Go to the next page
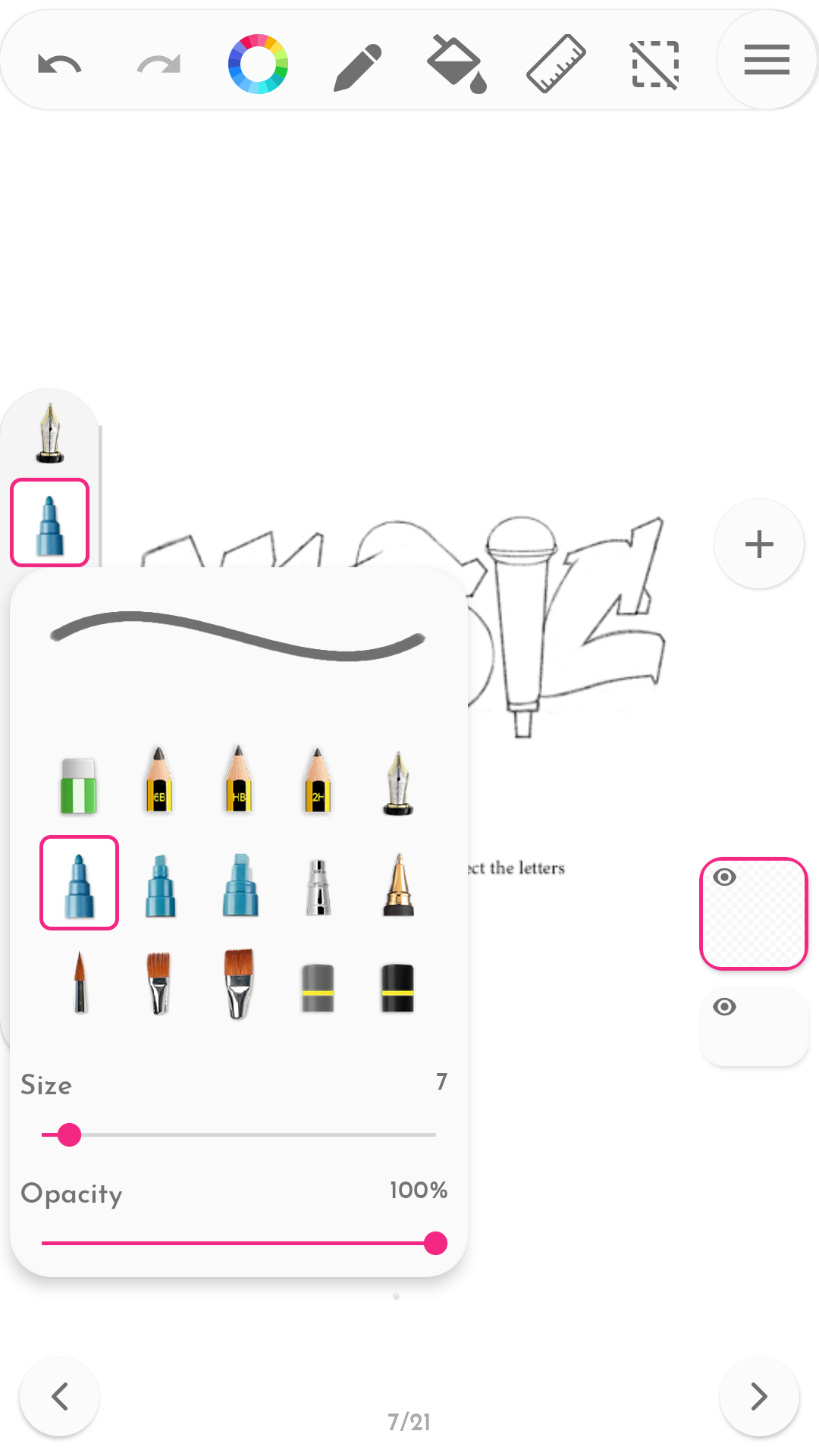819x1456 pixels. [x=759, y=1396]
